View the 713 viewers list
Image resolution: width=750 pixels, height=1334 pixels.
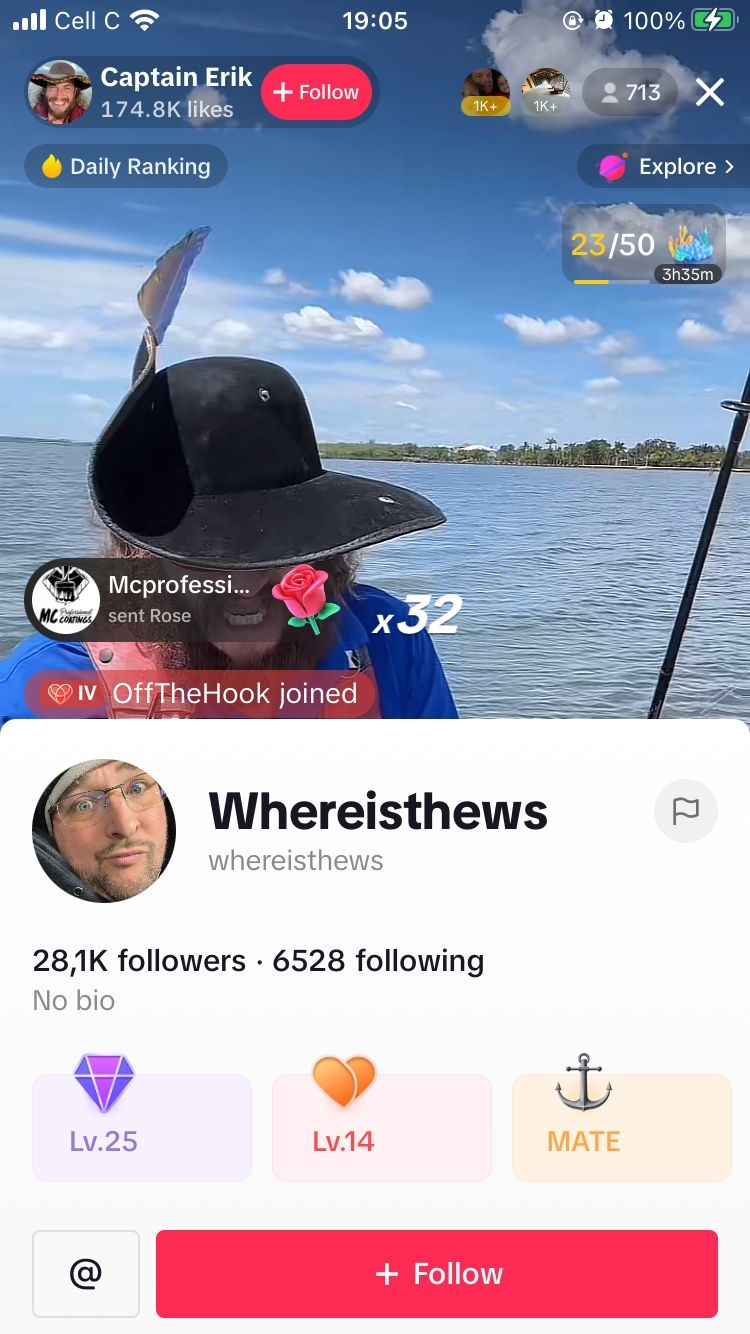(x=630, y=93)
